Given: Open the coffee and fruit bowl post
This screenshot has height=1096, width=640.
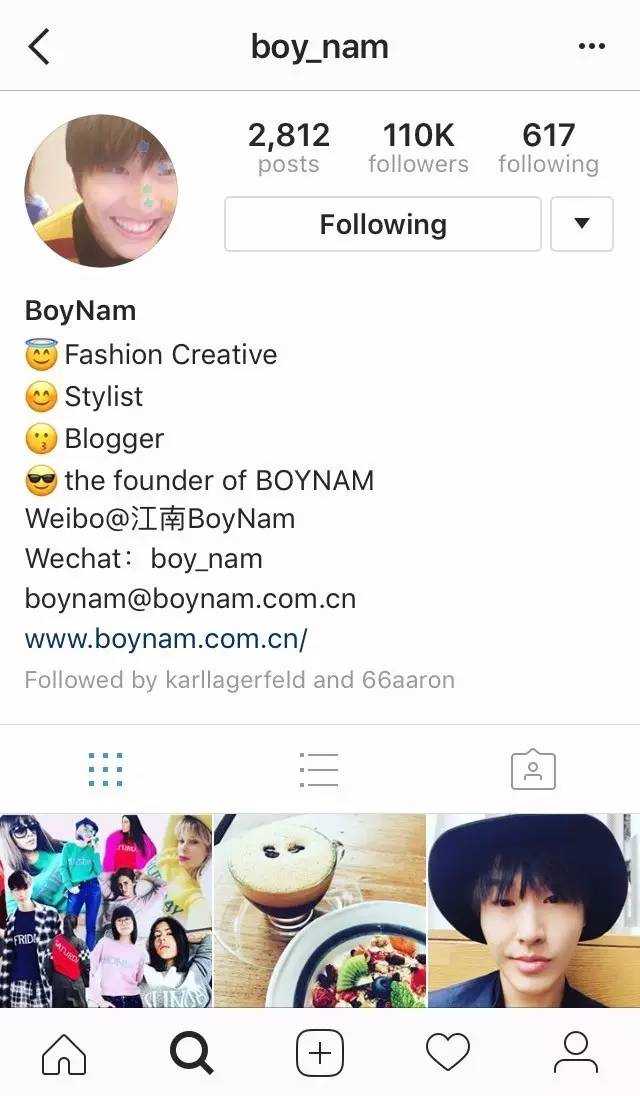Looking at the screenshot, I should pyautogui.click(x=320, y=910).
